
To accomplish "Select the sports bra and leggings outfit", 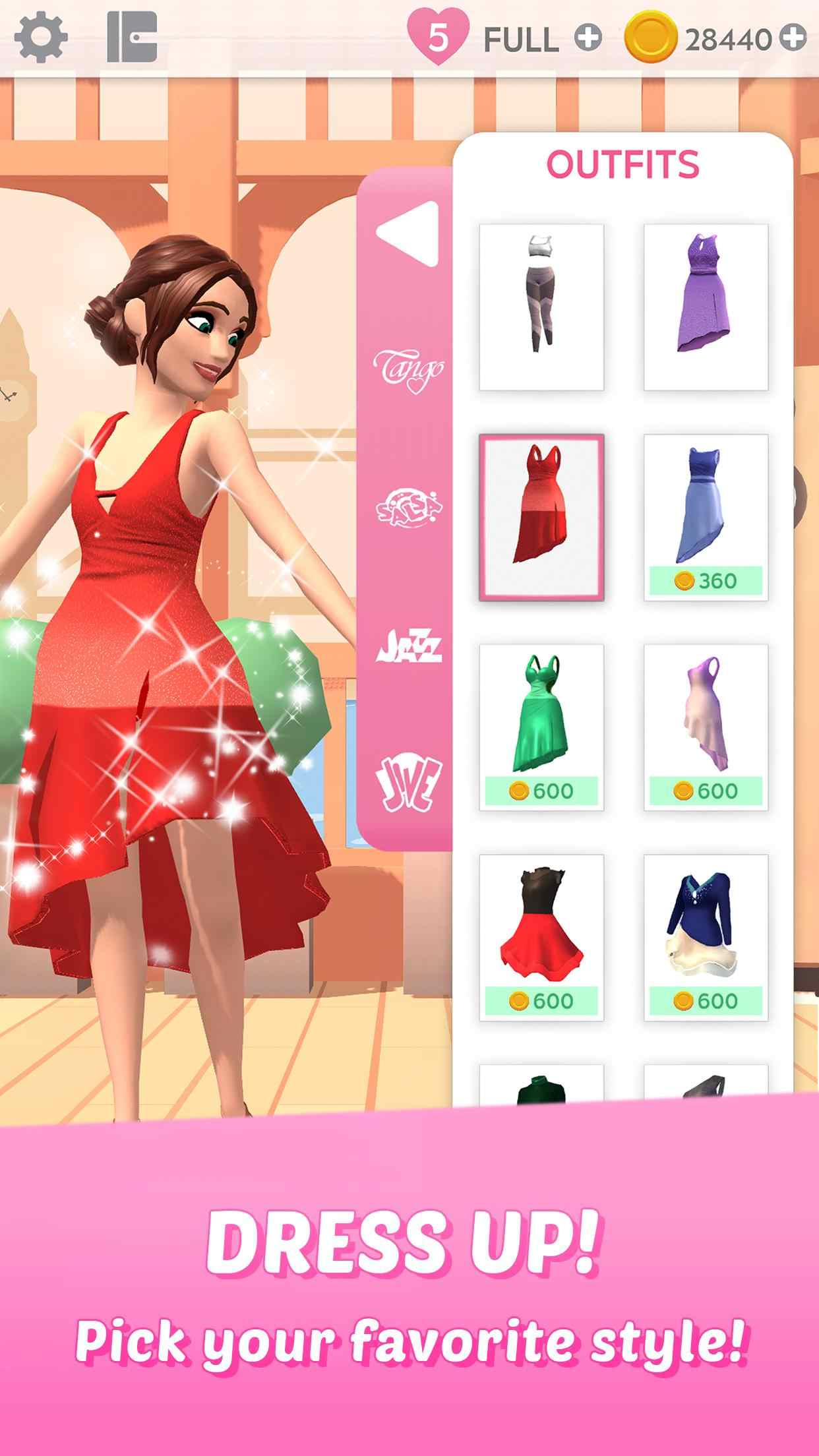I will click(541, 307).
